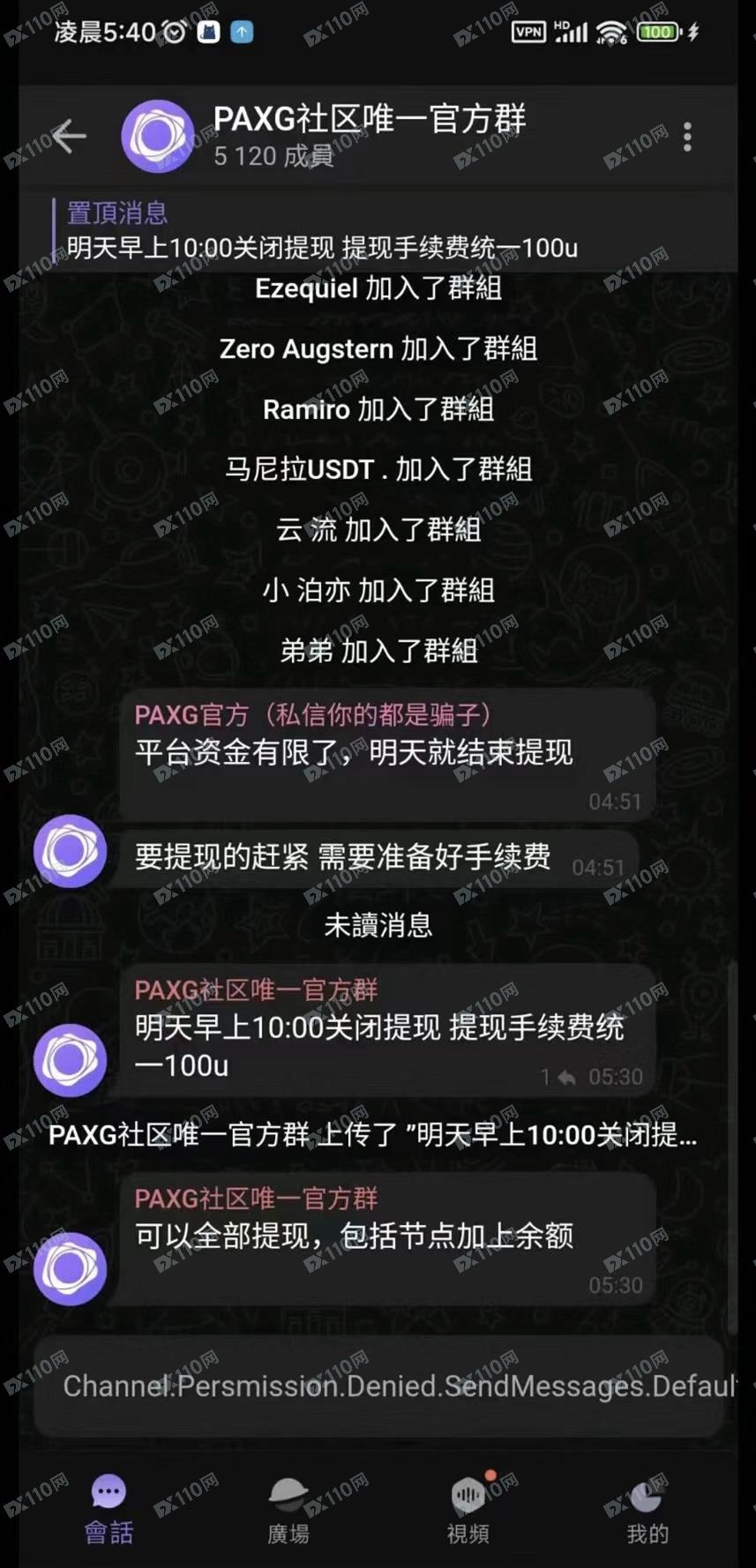The height and width of the screenshot is (1568, 756).
Task: Switch to the 會話 tab
Action: click(x=109, y=1509)
